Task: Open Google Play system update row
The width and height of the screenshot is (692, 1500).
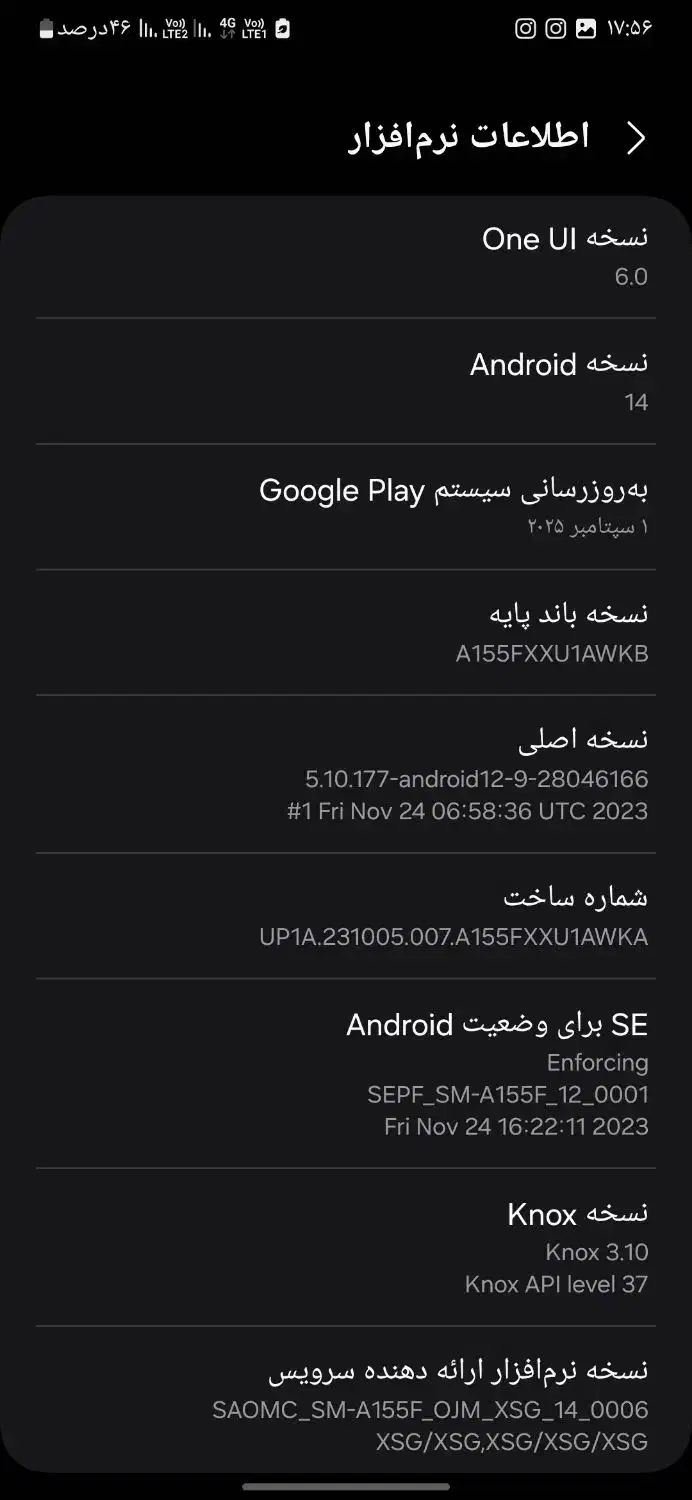Action: click(x=346, y=507)
